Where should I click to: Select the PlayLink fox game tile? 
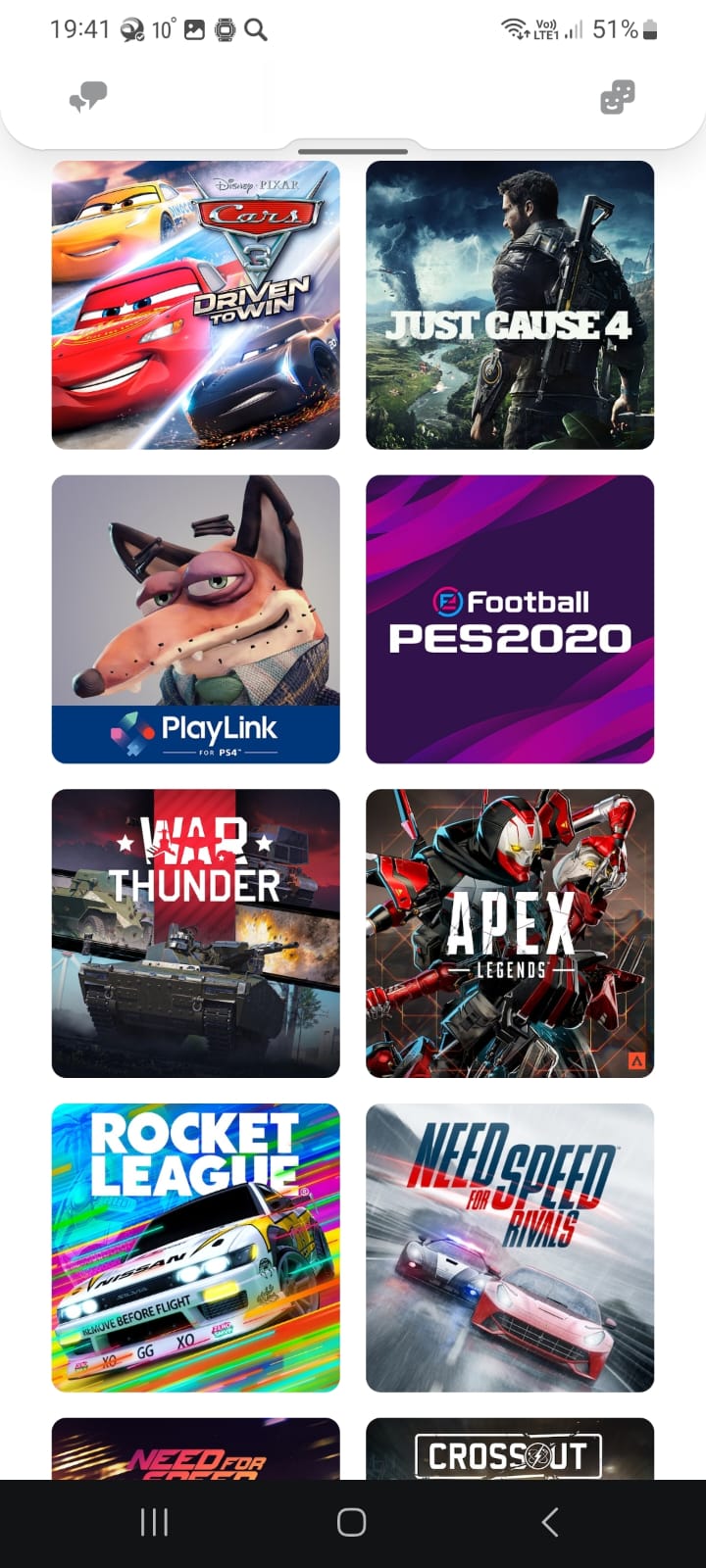[x=196, y=619]
